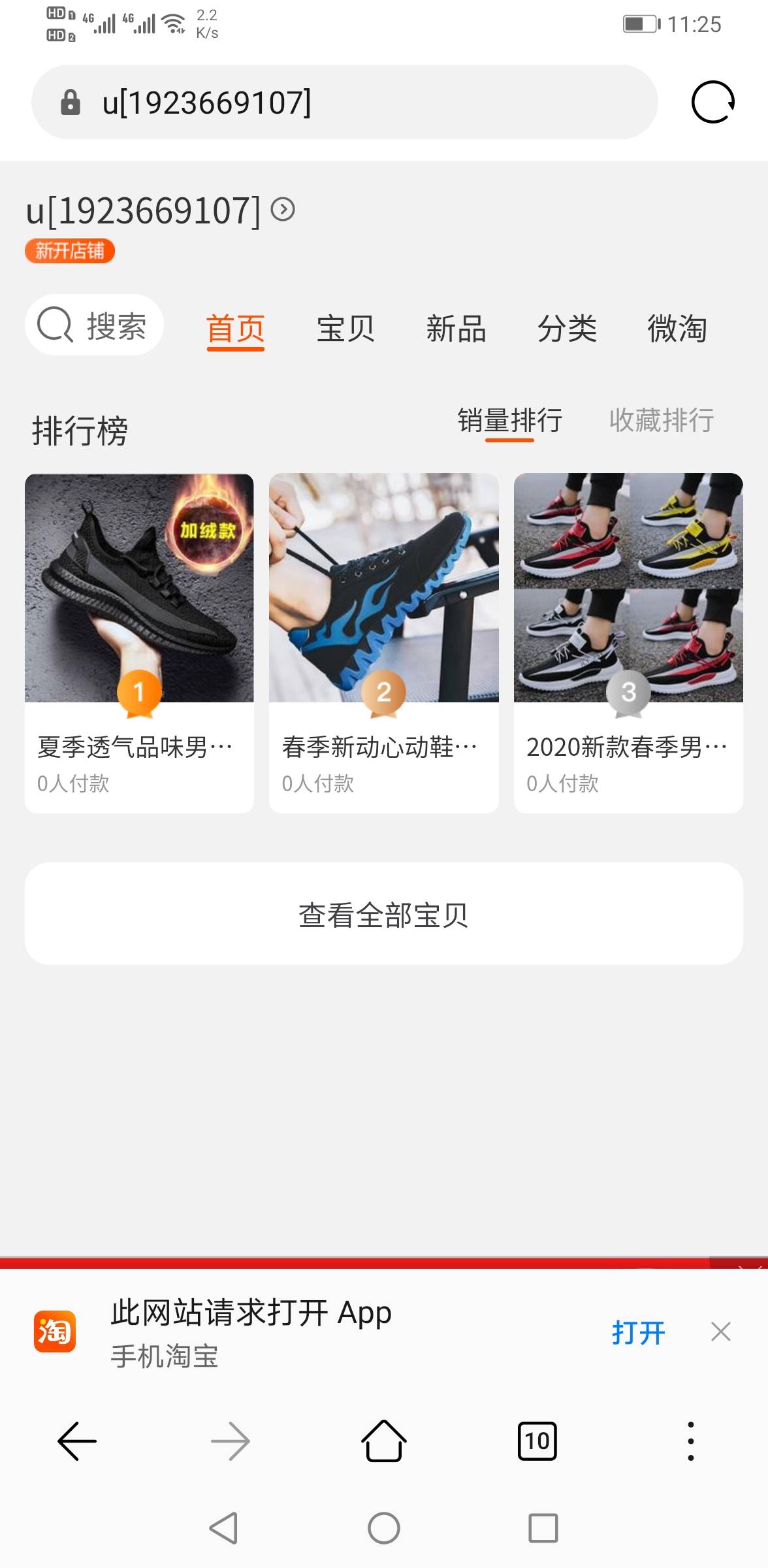Open the browser overflow menu
768x1568 pixels.
(690, 1441)
